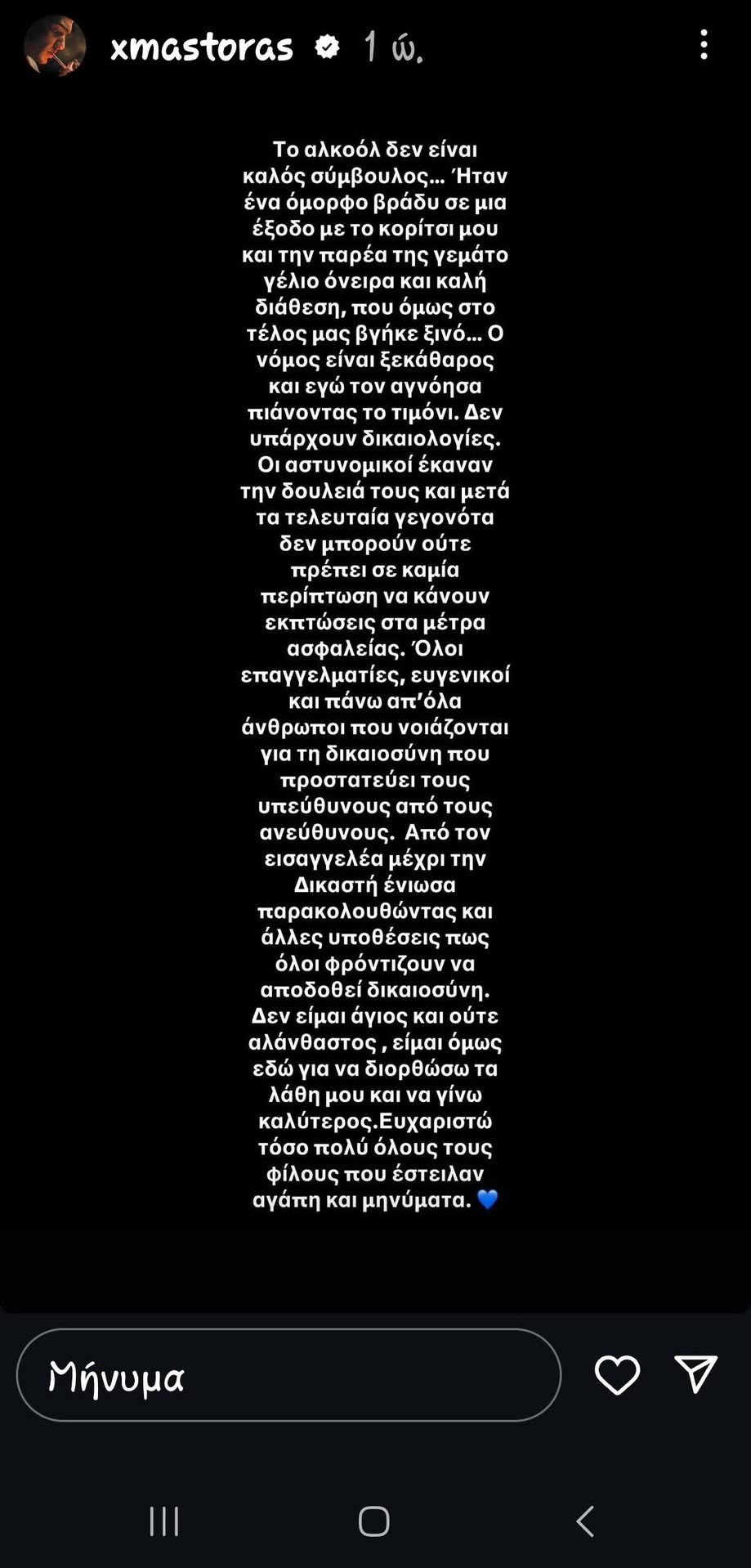Tap the Μήνυμα message field
This screenshot has width=751, height=1568.
pyautogui.click(x=288, y=1375)
